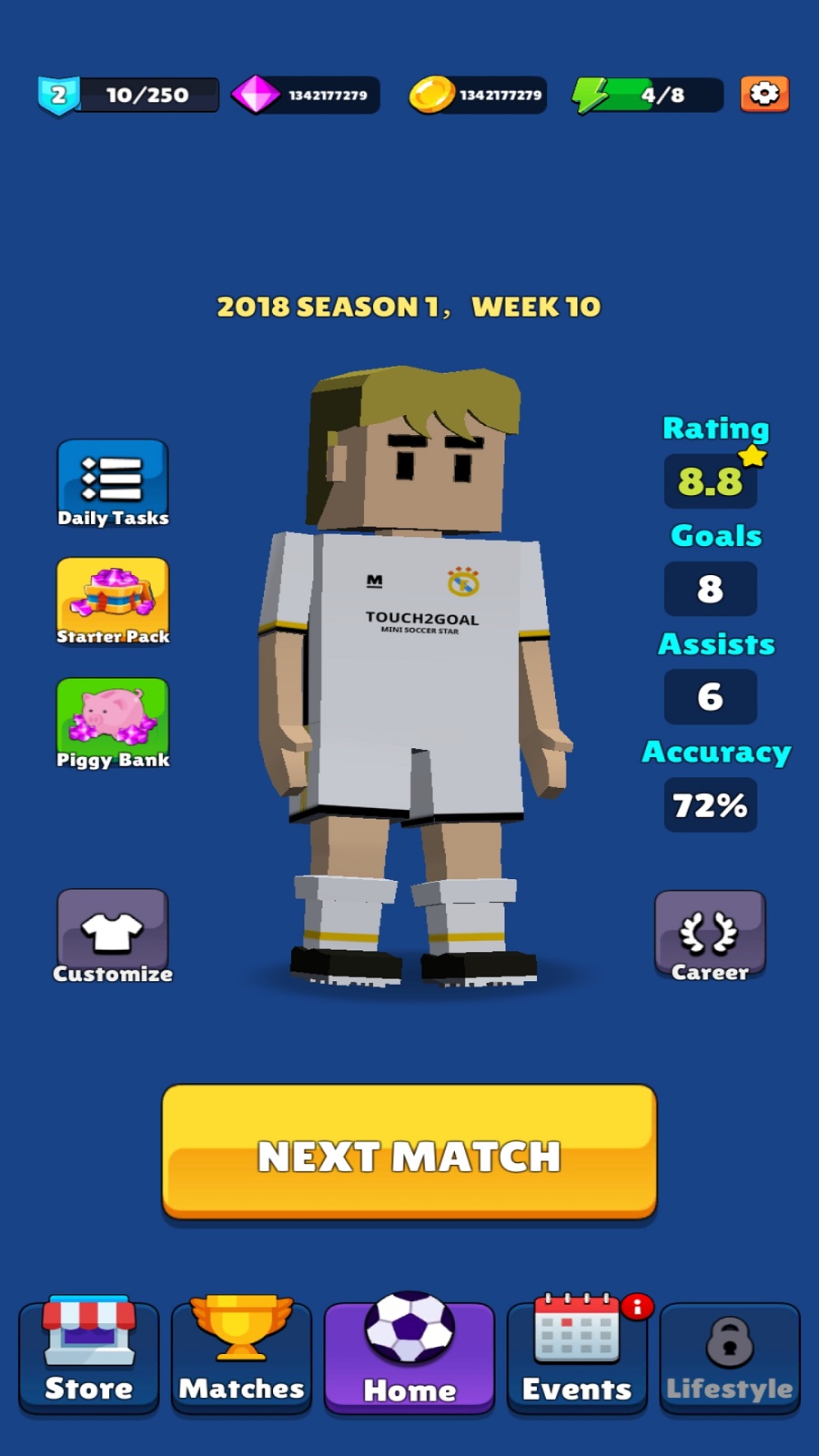Switch to the Matches tab
This screenshot has width=819, height=1456.
[241, 1356]
